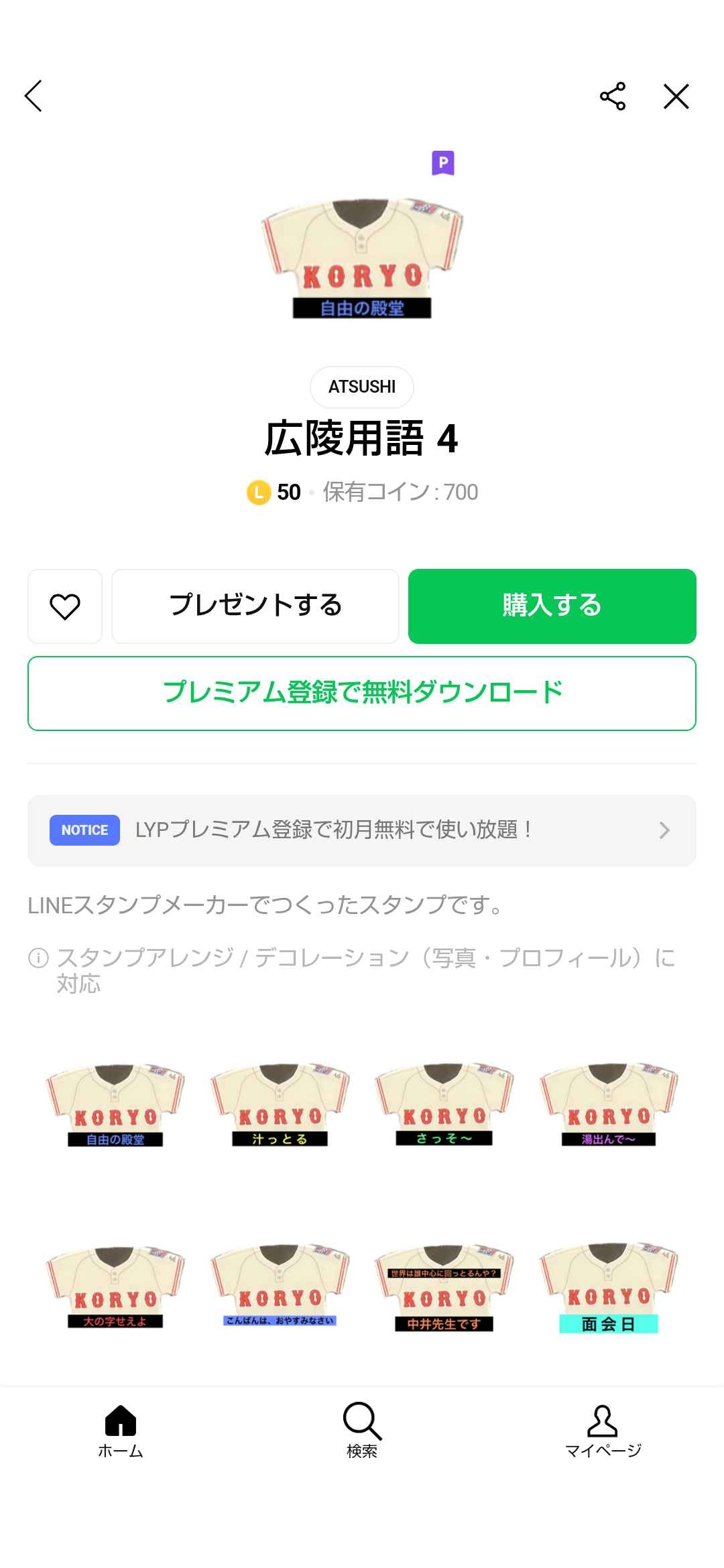This screenshot has height=1568, width=724.
Task: Preview the 大の字せえよ sticker
Action: click(x=115, y=1287)
